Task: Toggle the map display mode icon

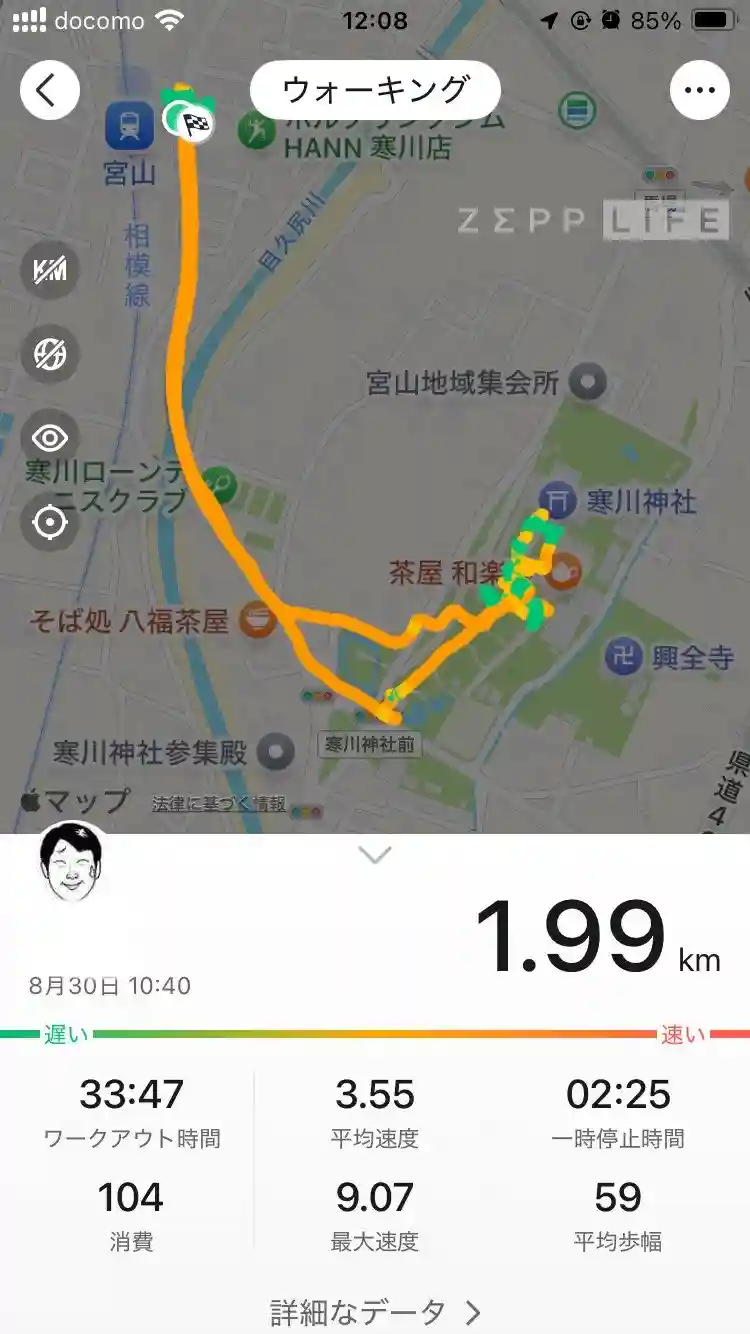Action: (x=50, y=354)
